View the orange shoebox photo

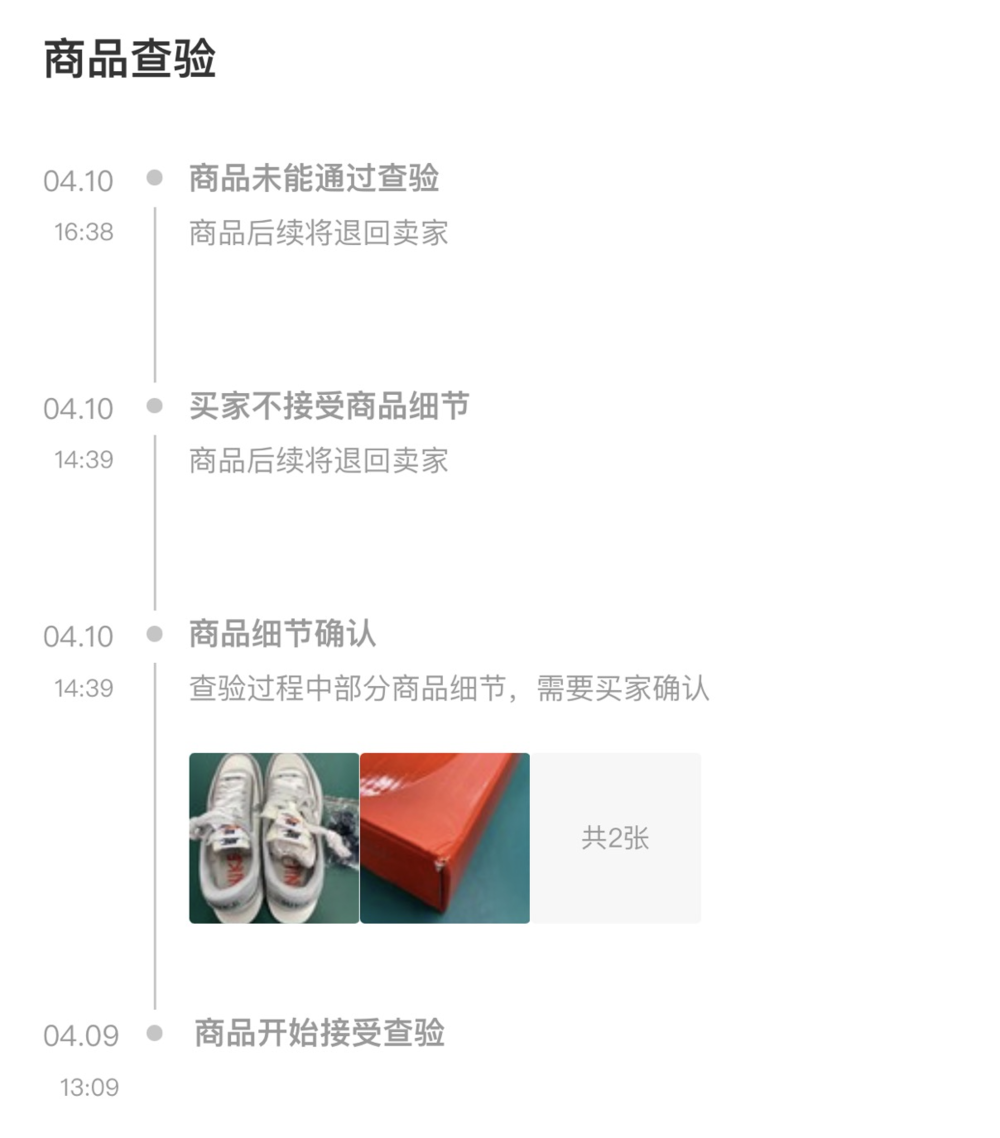tap(445, 838)
